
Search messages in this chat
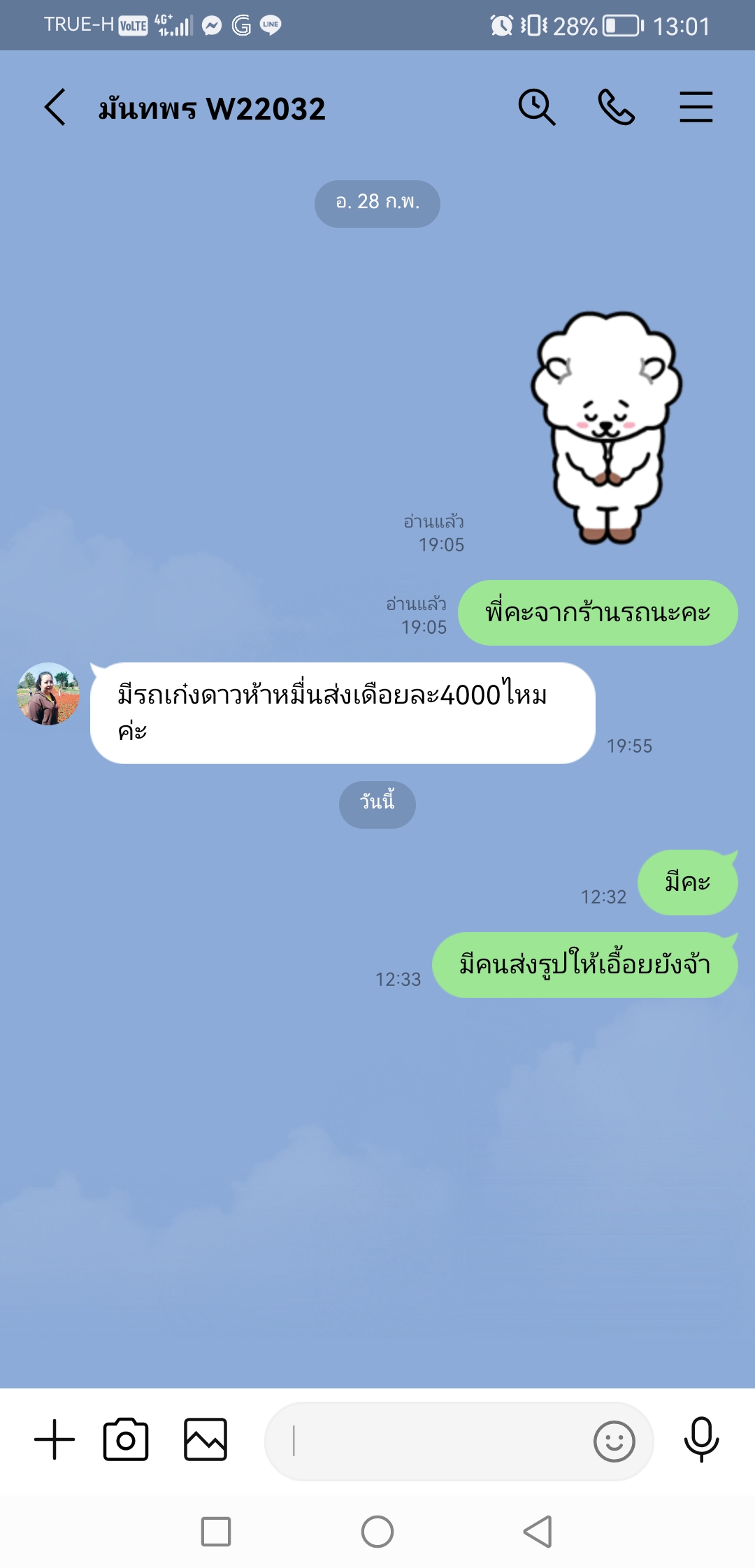click(x=536, y=108)
